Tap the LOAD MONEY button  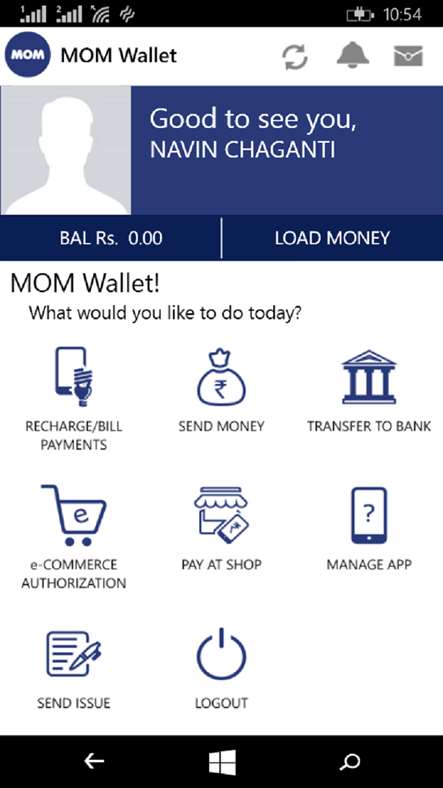click(x=333, y=238)
